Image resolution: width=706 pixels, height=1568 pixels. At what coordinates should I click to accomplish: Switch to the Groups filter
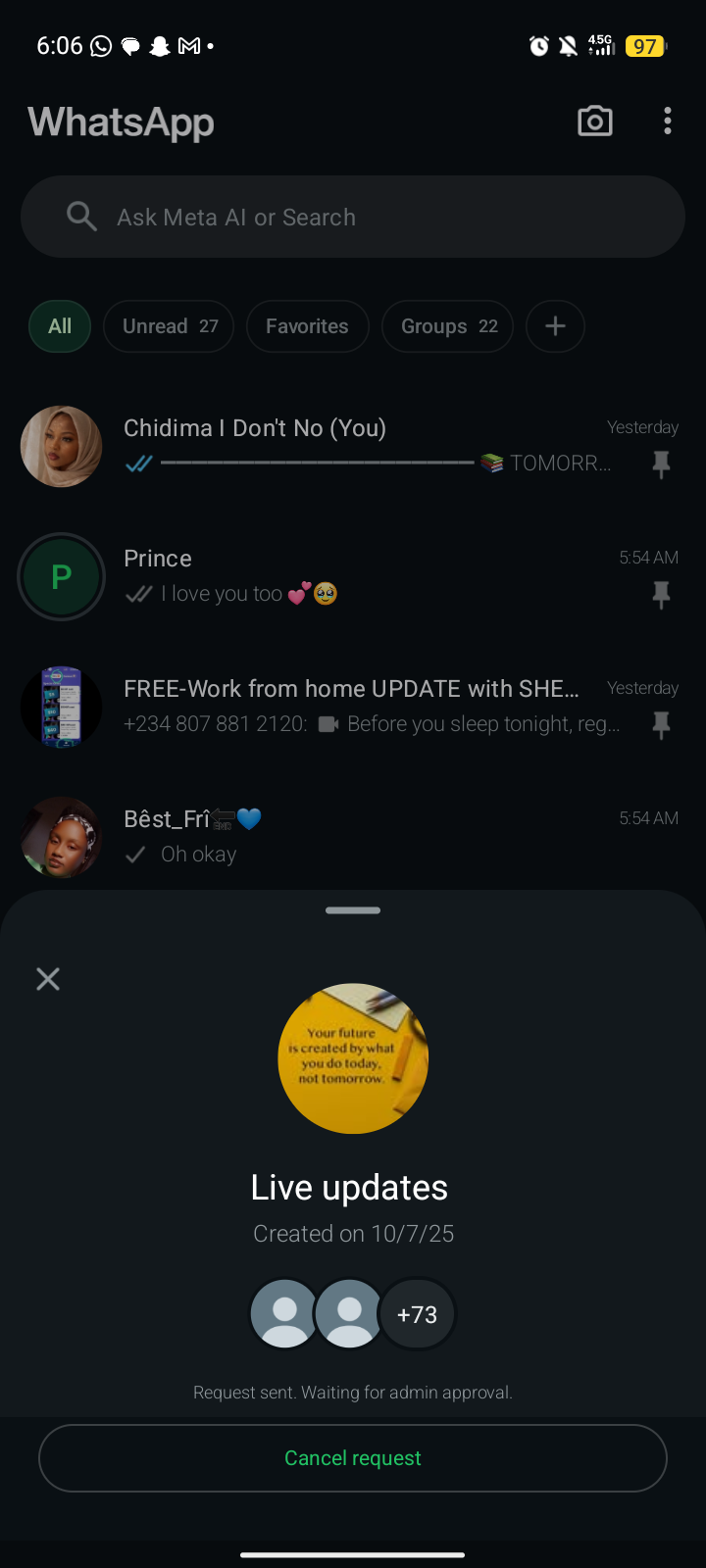click(x=448, y=326)
